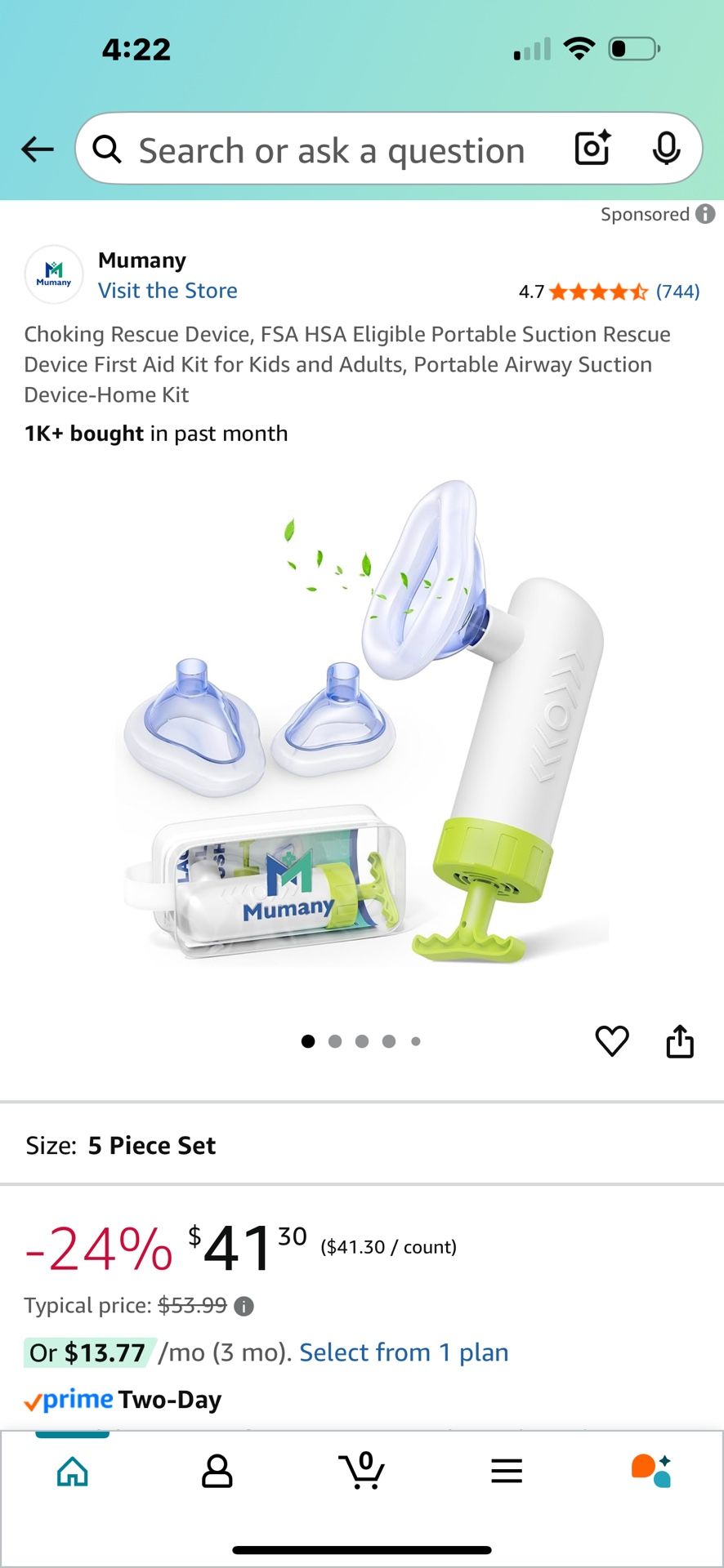This screenshot has height=1568, width=724.
Task: Share this product listing
Action: click(x=680, y=1041)
